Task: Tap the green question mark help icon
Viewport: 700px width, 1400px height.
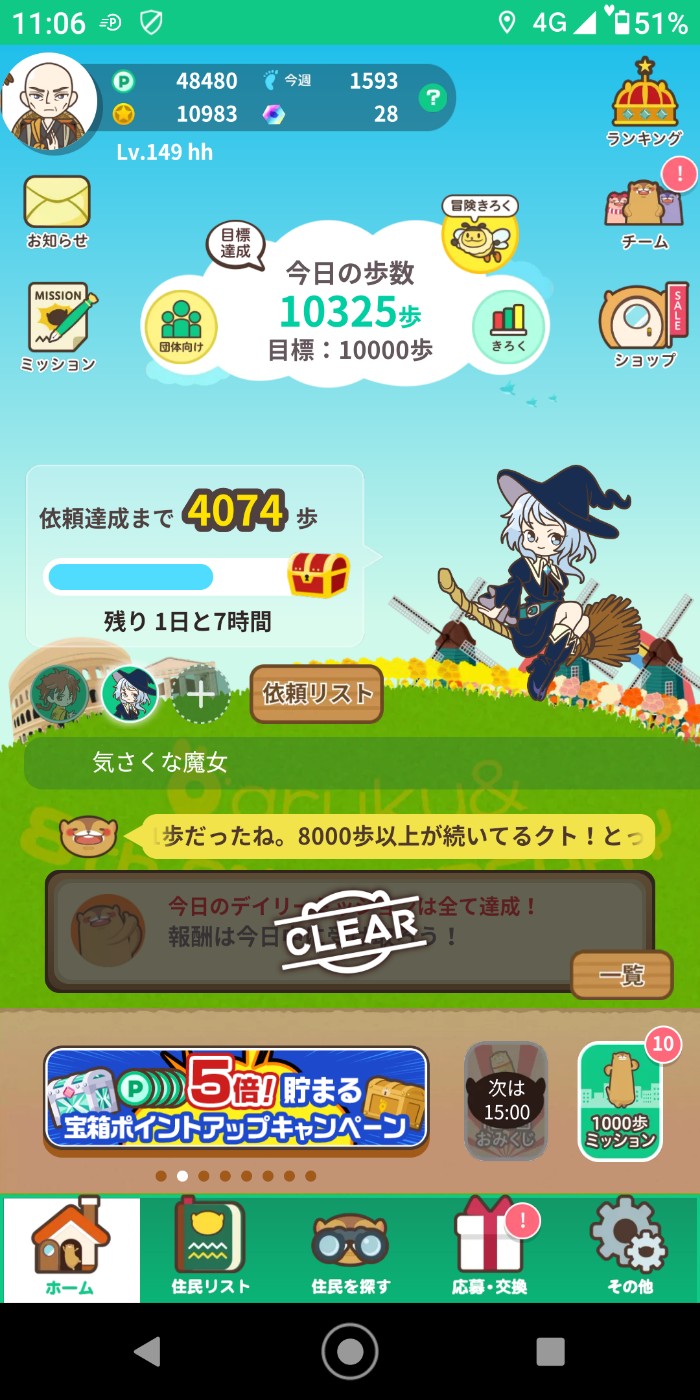Action: pos(432,97)
